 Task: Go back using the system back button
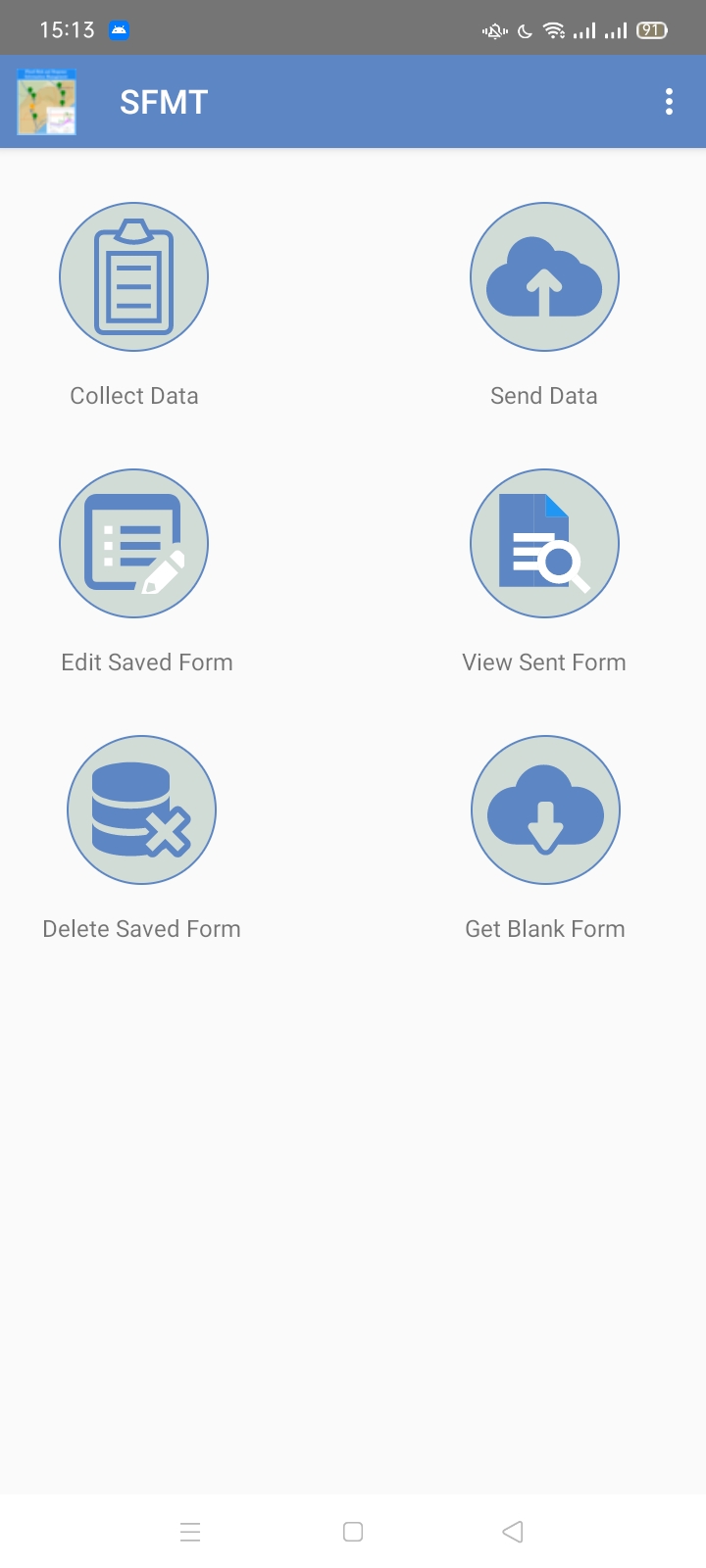pyautogui.click(x=512, y=1532)
